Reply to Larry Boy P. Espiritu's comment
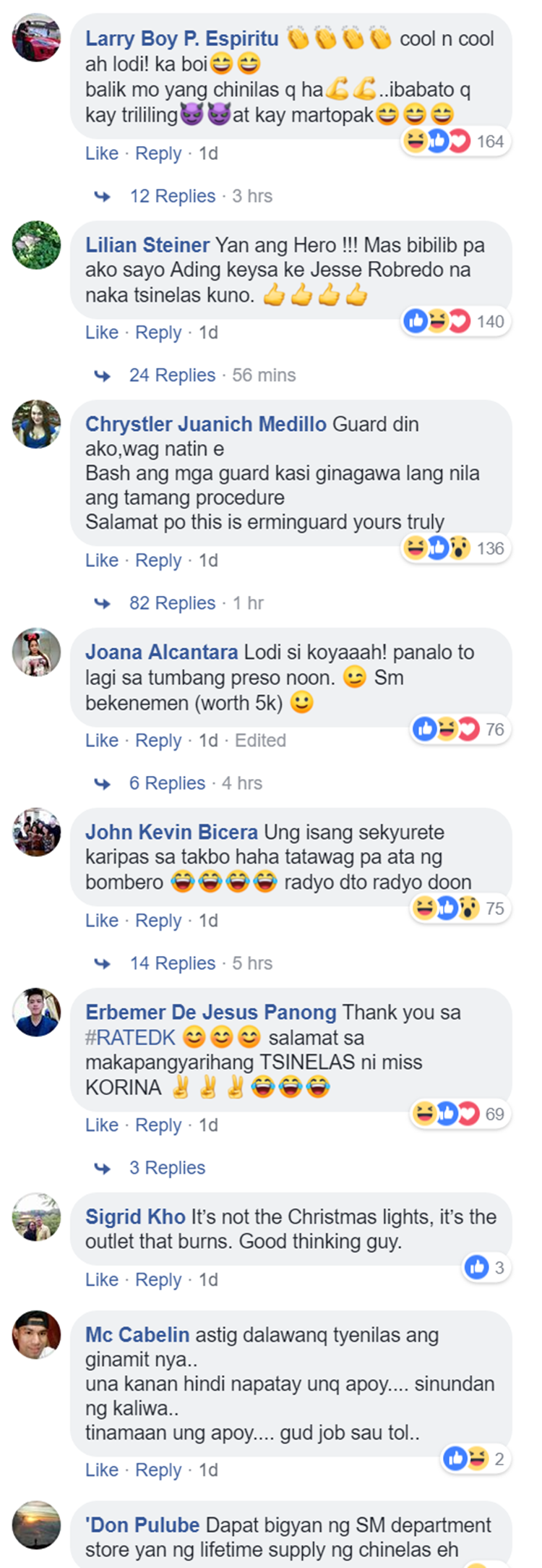This screenshot has width=542, height=1568. [158, 153]
